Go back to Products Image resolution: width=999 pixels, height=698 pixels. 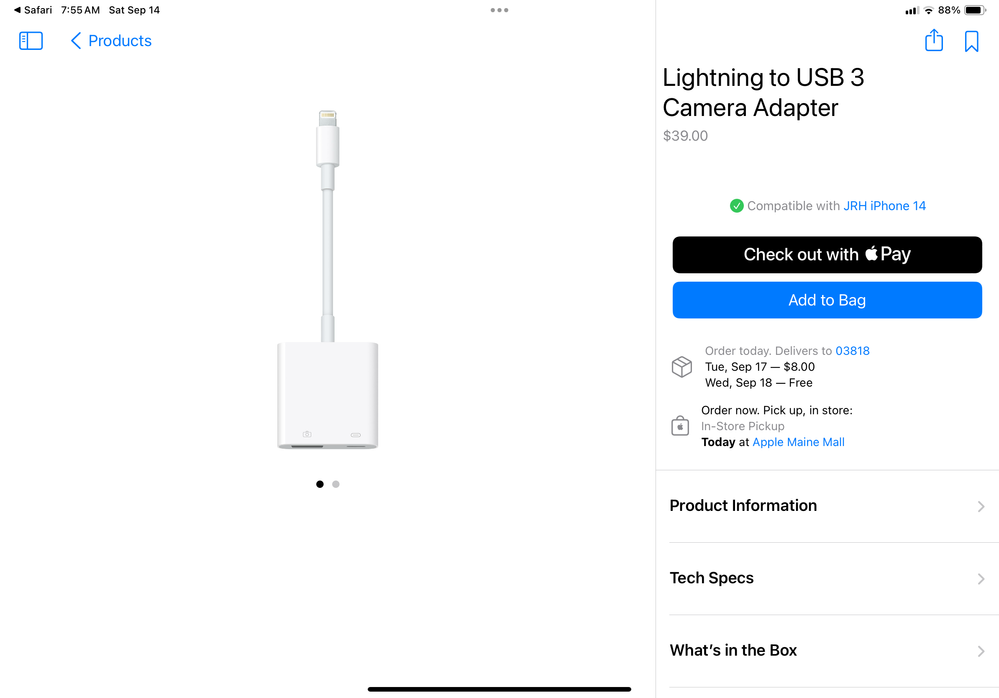(x=111, y=41)
